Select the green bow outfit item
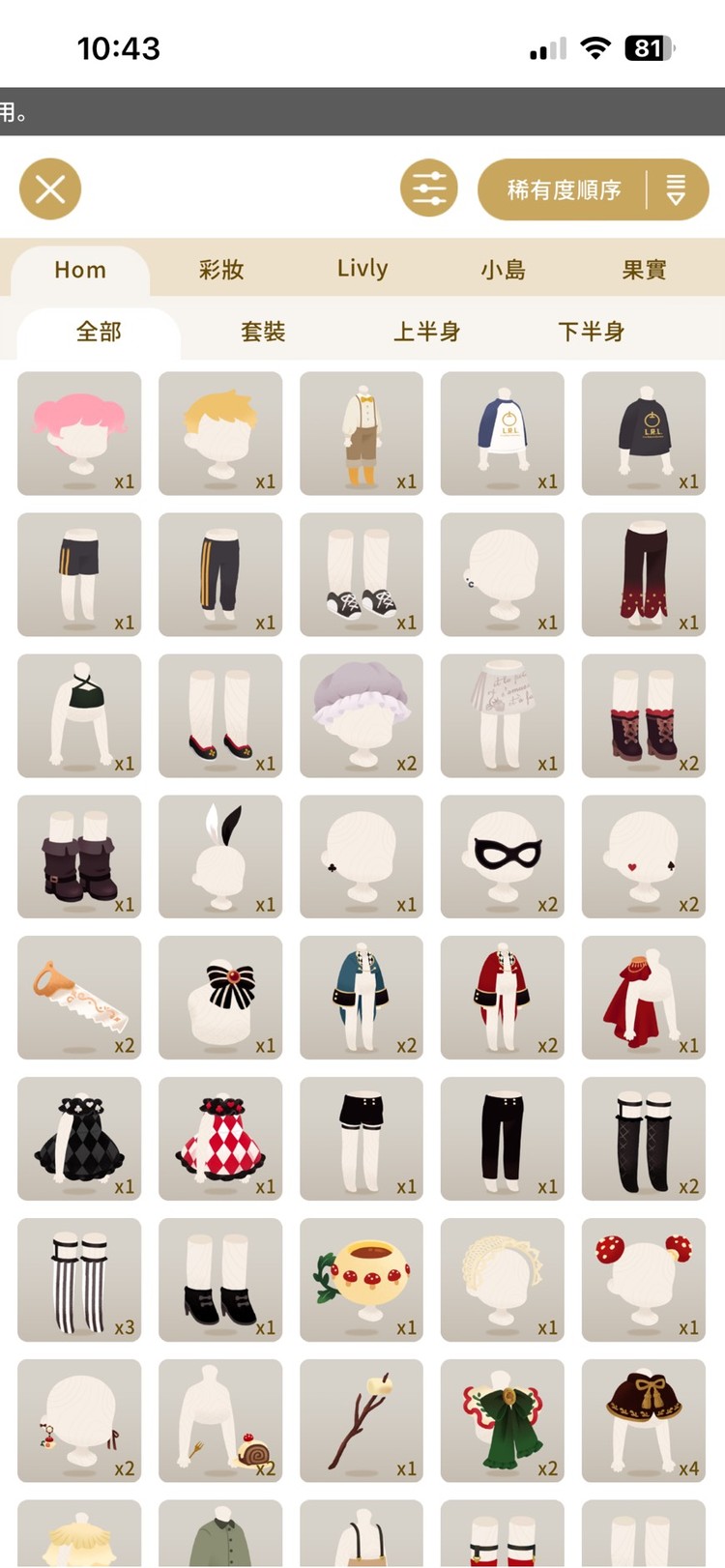The image size is (725, 1568). click(x=503, y=1420)
